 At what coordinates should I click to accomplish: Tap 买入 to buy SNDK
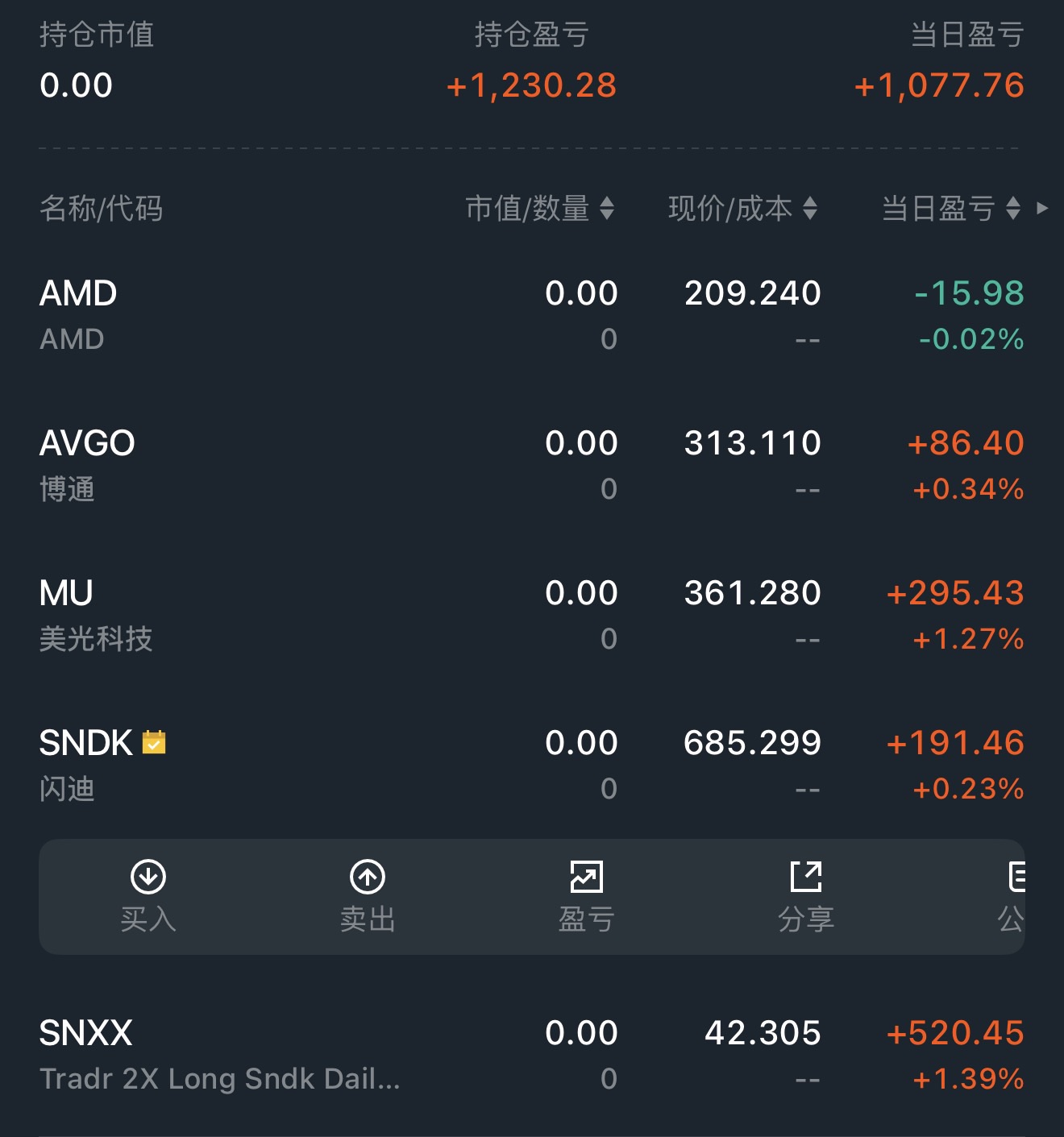[148, 896]
